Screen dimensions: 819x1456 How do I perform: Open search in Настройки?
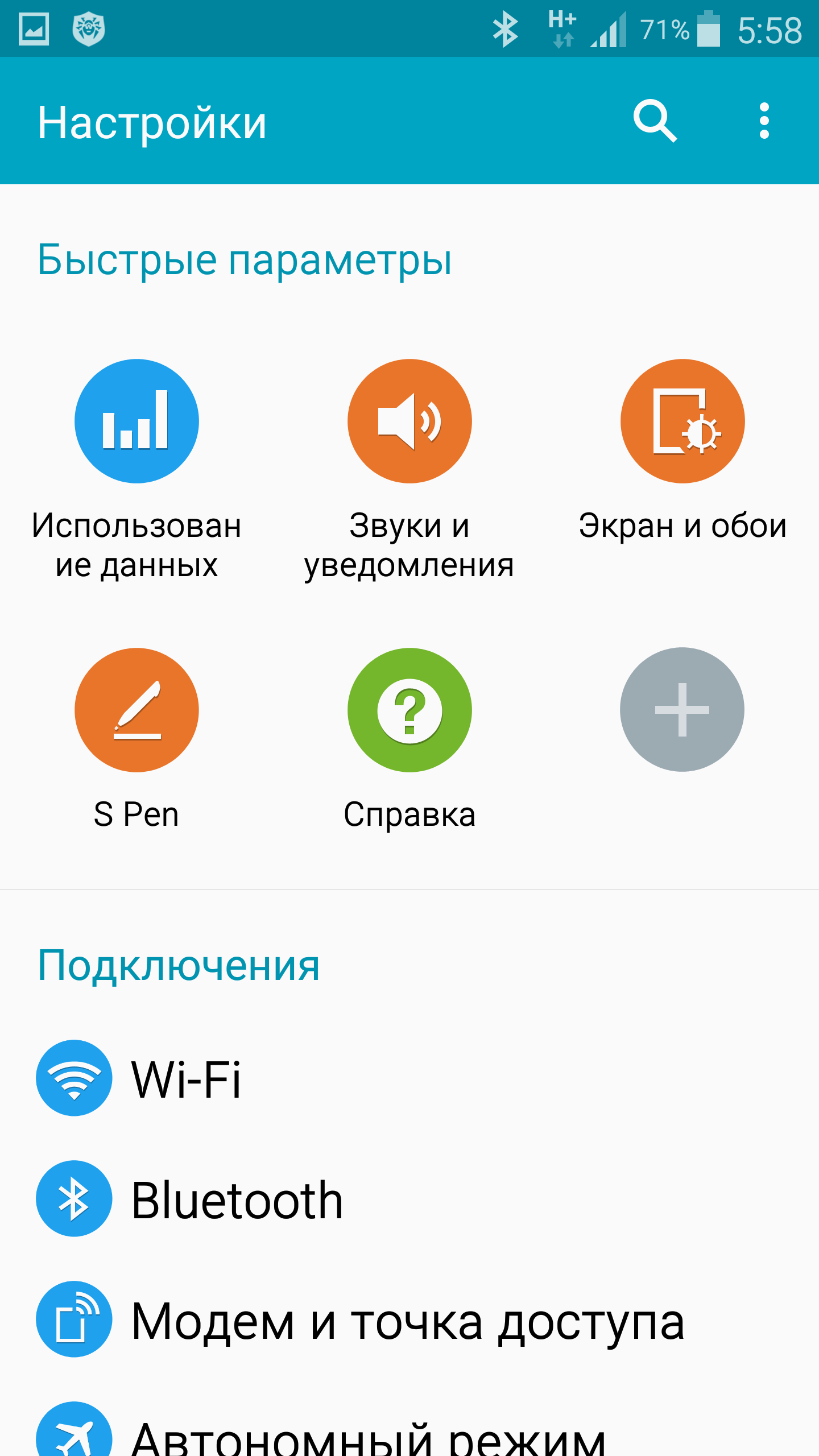(x=655, y=121)
